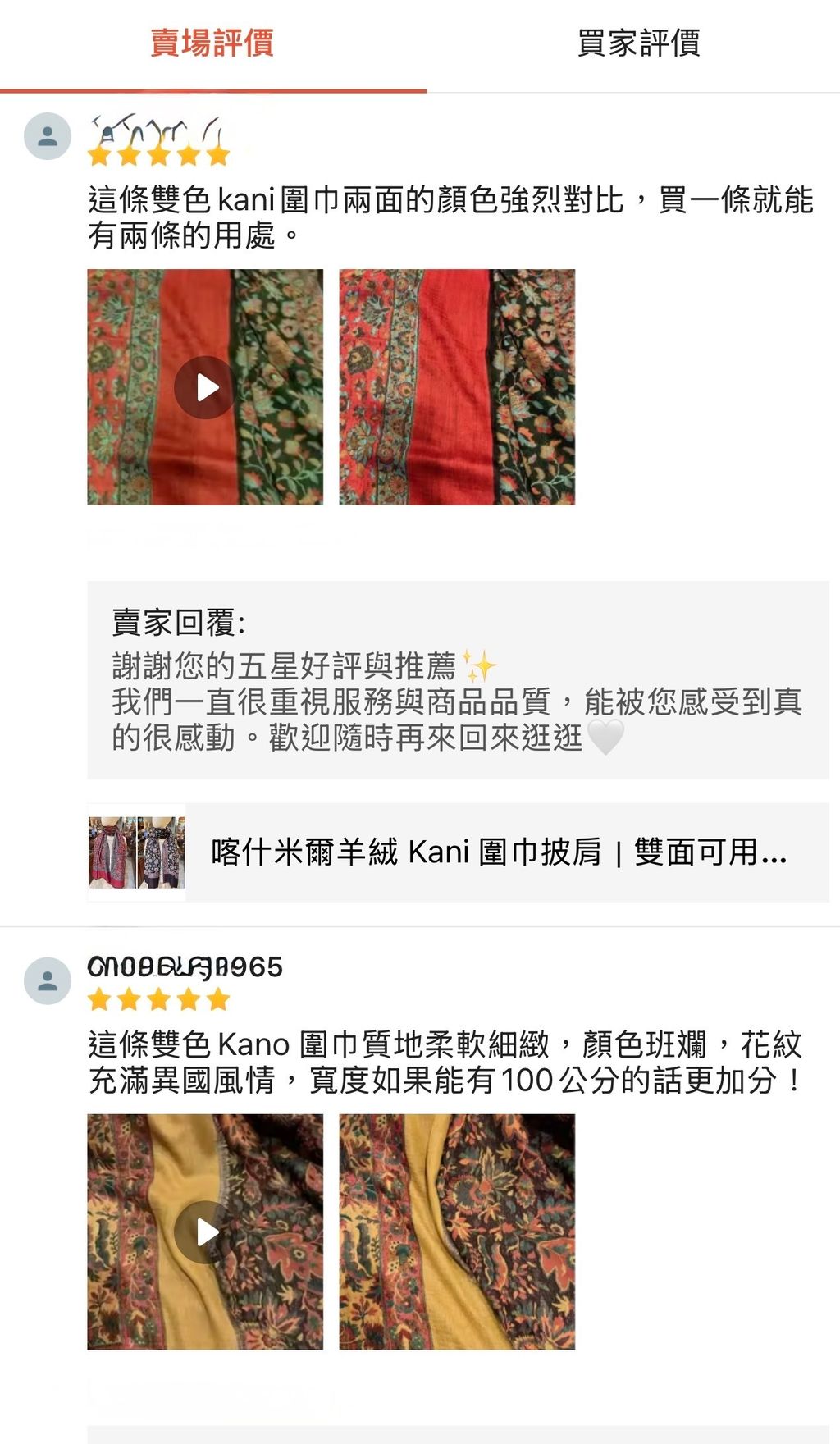Screen dimensions: 840x1444
Task: Select the 賣場評價 tab
Action: [215, 47]
